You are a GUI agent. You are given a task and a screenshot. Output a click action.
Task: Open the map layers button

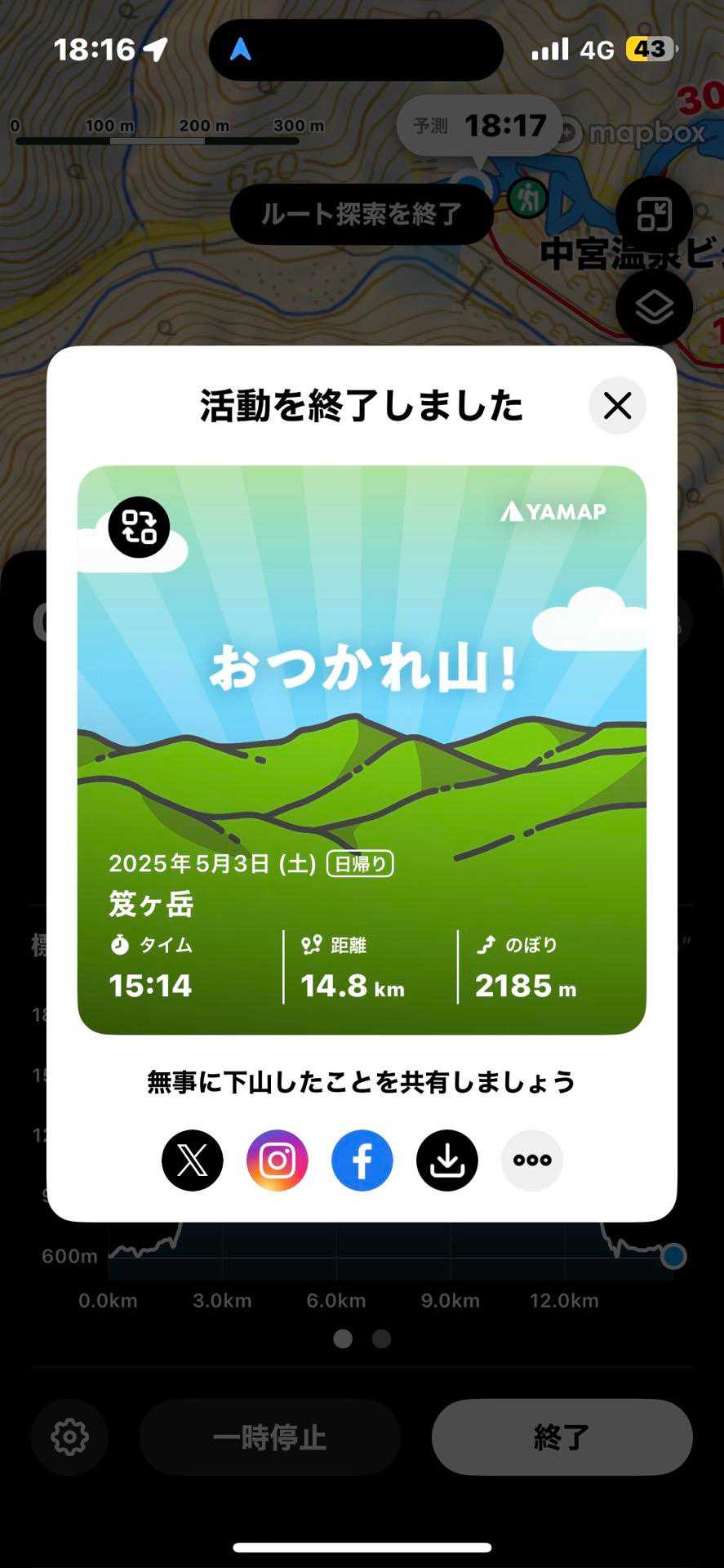(654, 307)
